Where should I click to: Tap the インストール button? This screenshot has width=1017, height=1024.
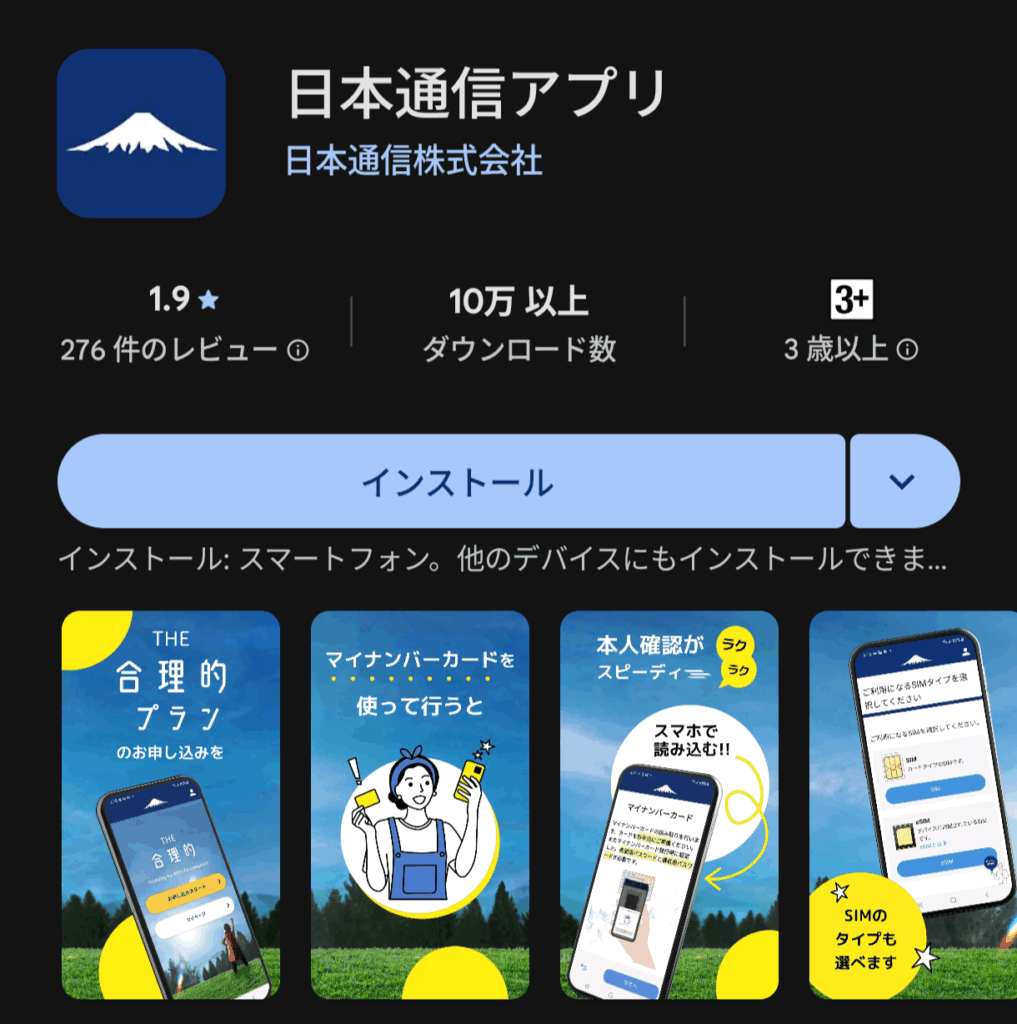tap(452, 482)
